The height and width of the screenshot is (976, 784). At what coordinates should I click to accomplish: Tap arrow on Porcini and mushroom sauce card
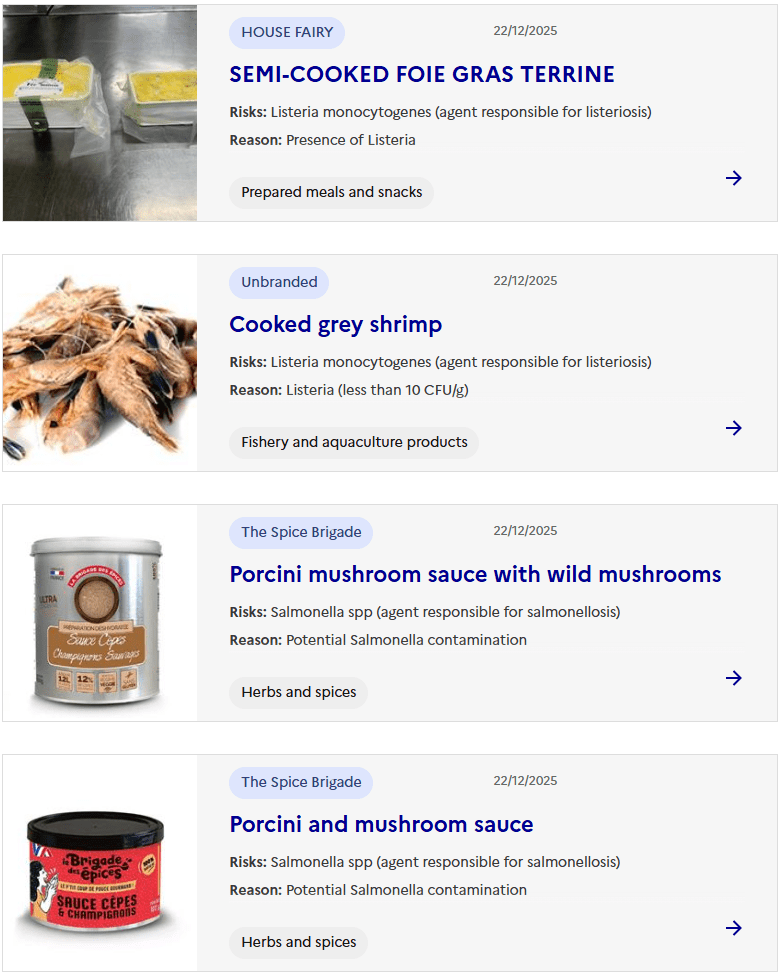click(x=734, y=928)
